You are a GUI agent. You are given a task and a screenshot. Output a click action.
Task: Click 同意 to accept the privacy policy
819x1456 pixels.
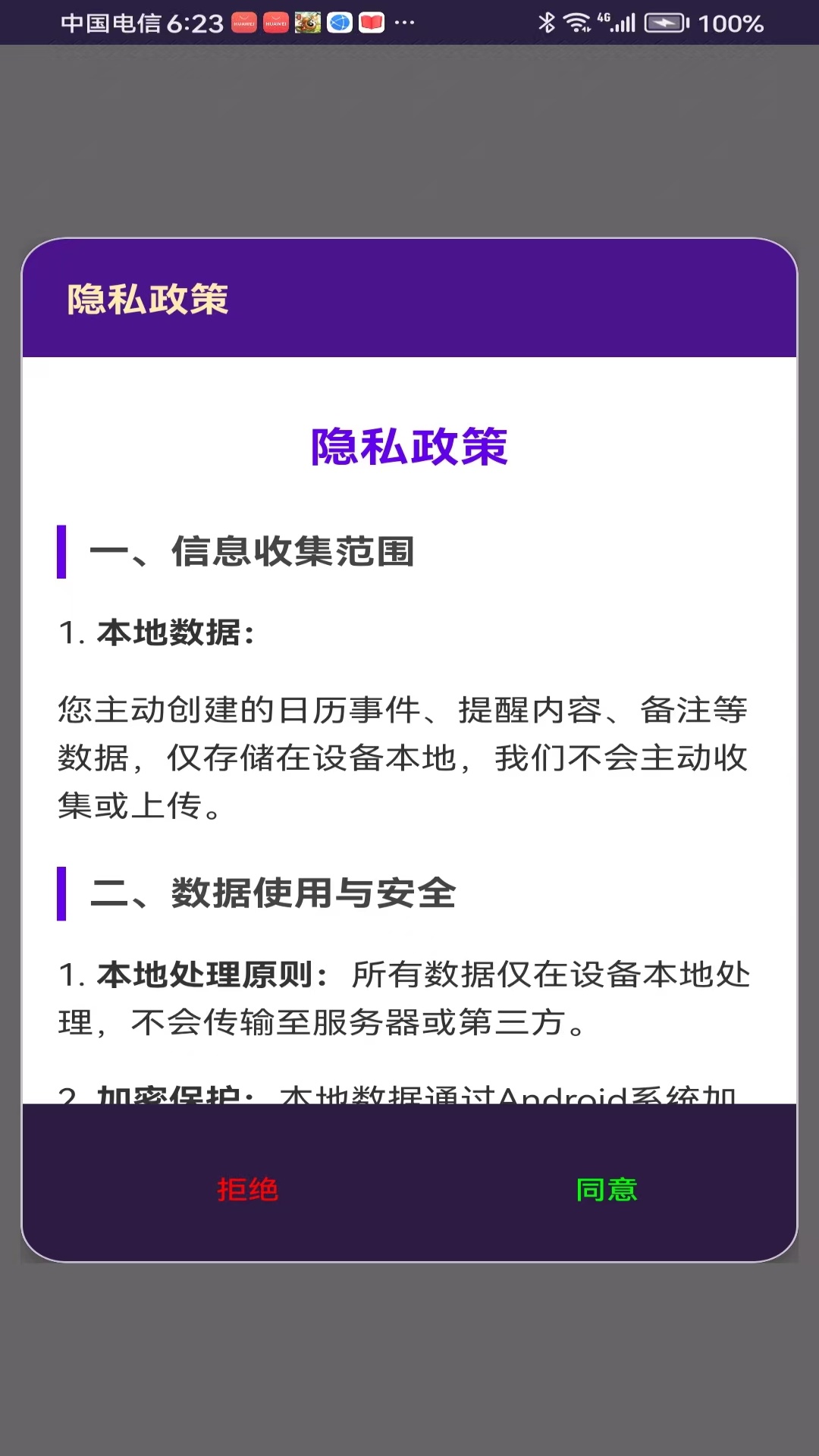pos(608,1191)
